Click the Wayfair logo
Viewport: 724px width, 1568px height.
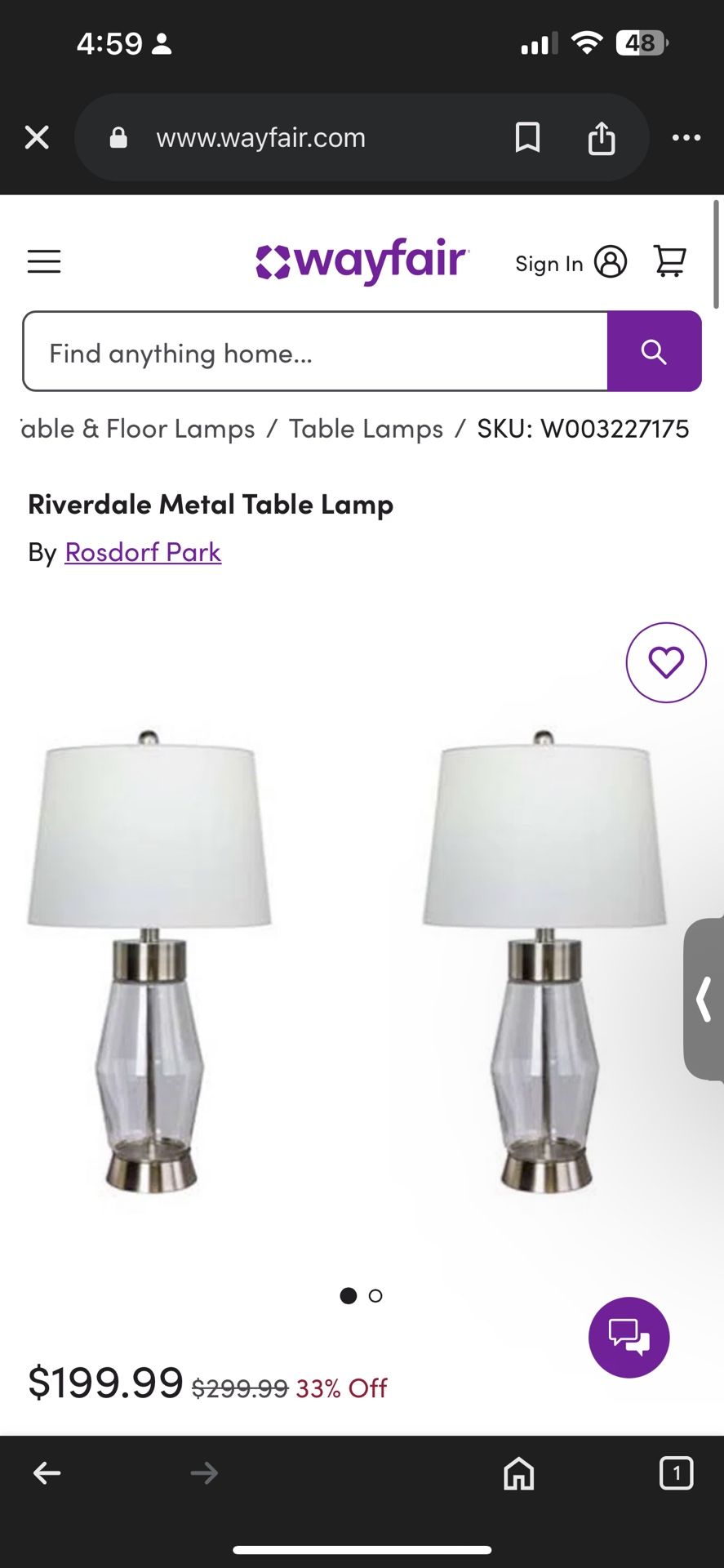coord(362,261)
